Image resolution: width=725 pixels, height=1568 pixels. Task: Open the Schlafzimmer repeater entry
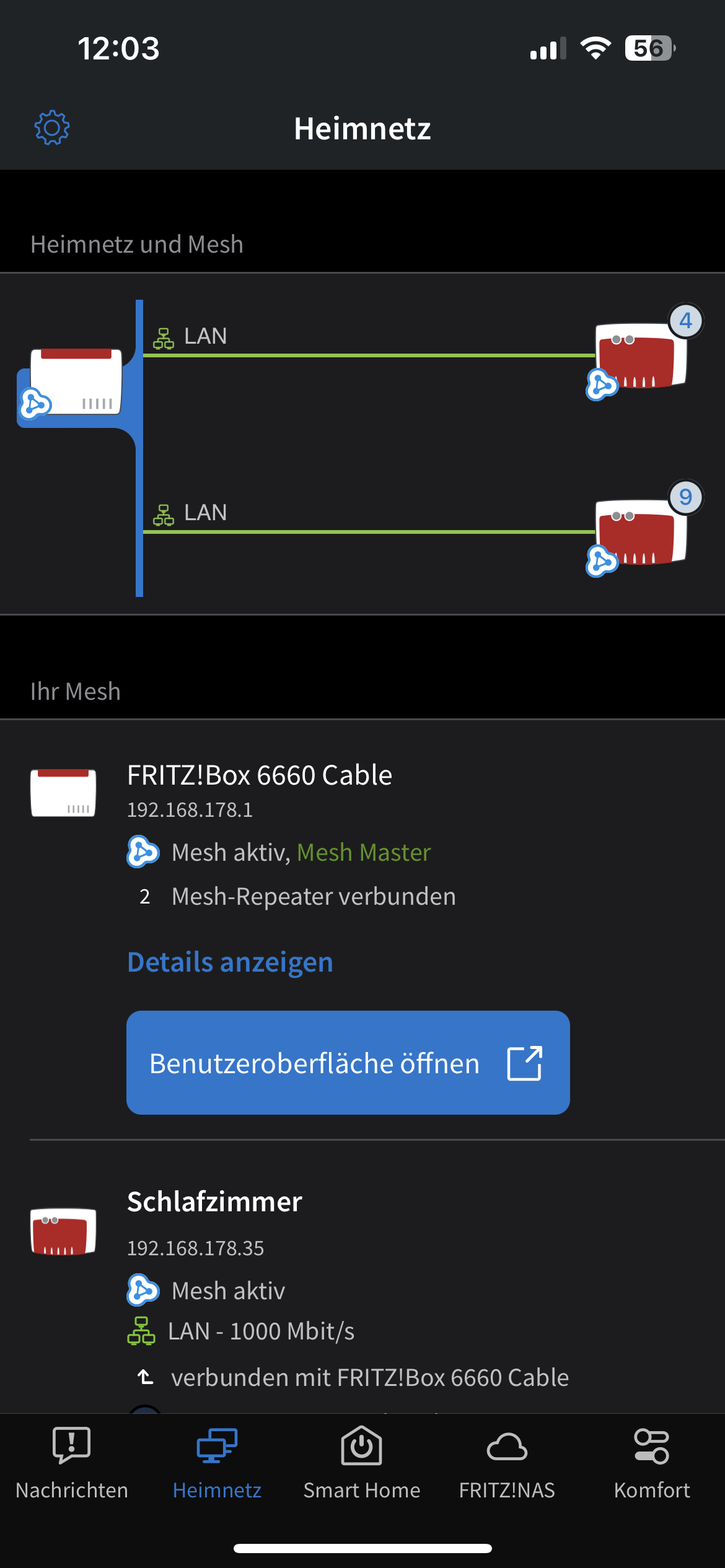[x=214, y=1202]
